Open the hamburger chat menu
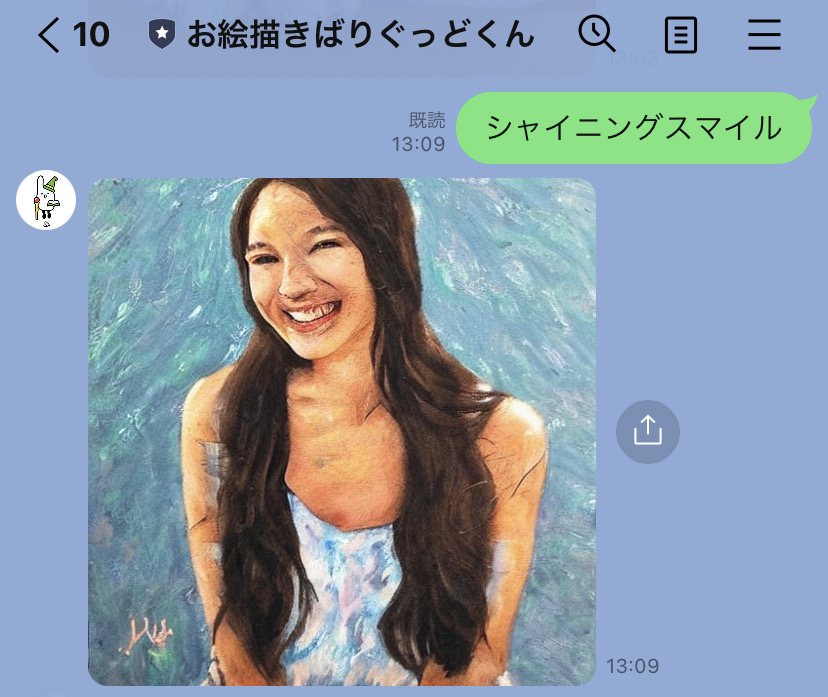 click(x=765, y=36)
